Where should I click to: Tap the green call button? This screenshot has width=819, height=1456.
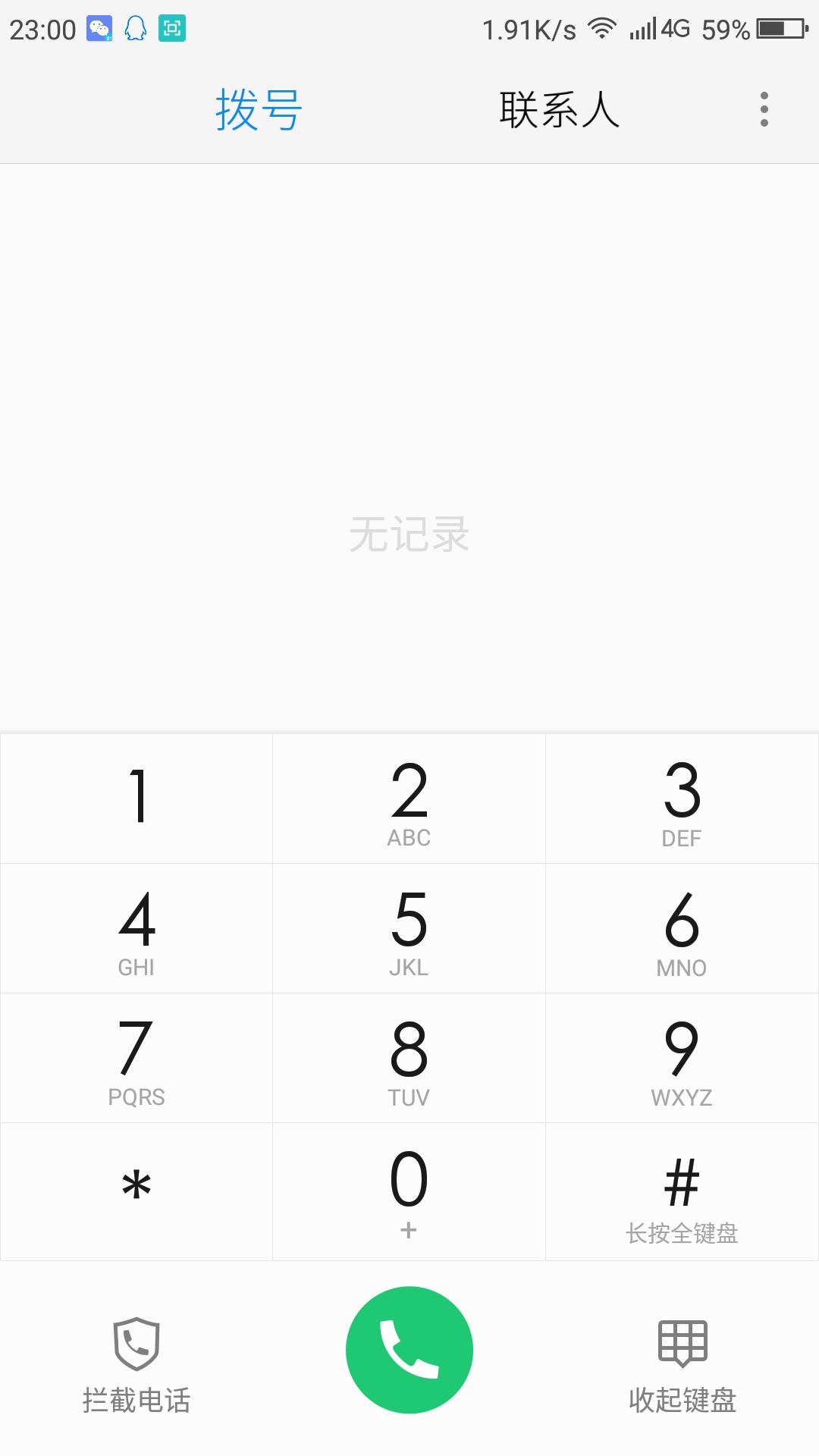409,1349
